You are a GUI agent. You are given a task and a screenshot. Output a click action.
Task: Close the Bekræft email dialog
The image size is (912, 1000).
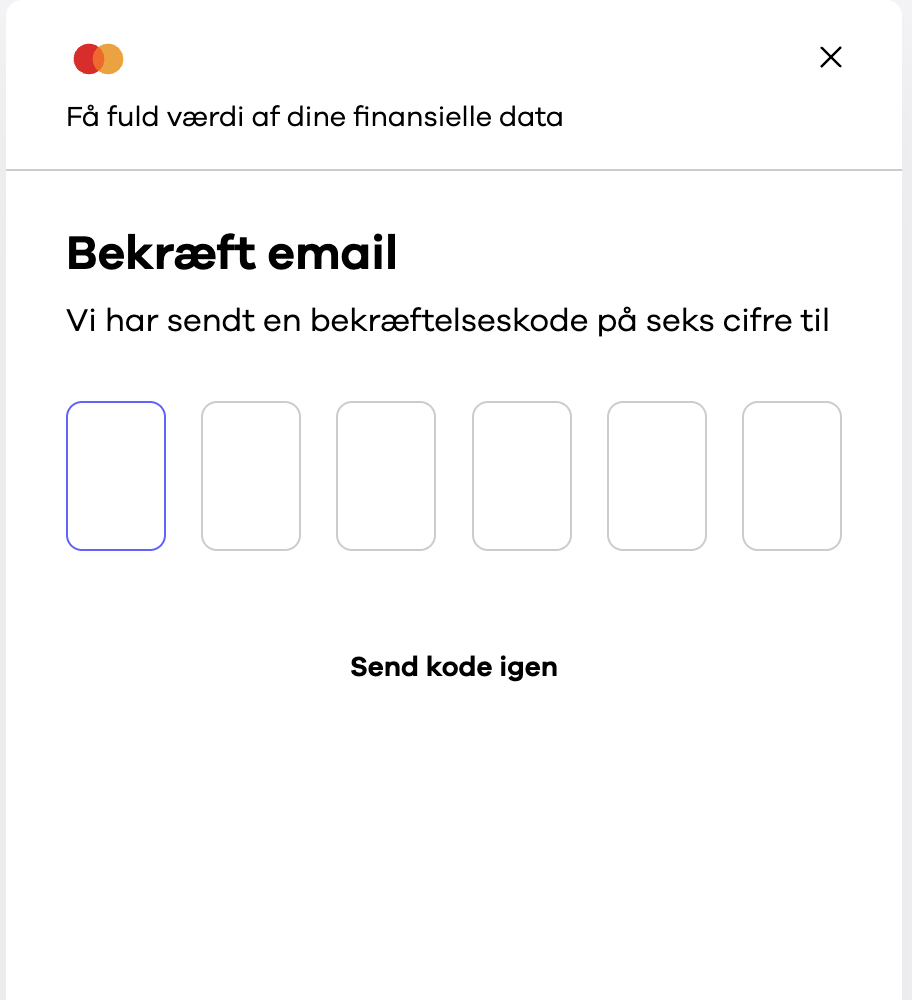(x=830, y=58)
